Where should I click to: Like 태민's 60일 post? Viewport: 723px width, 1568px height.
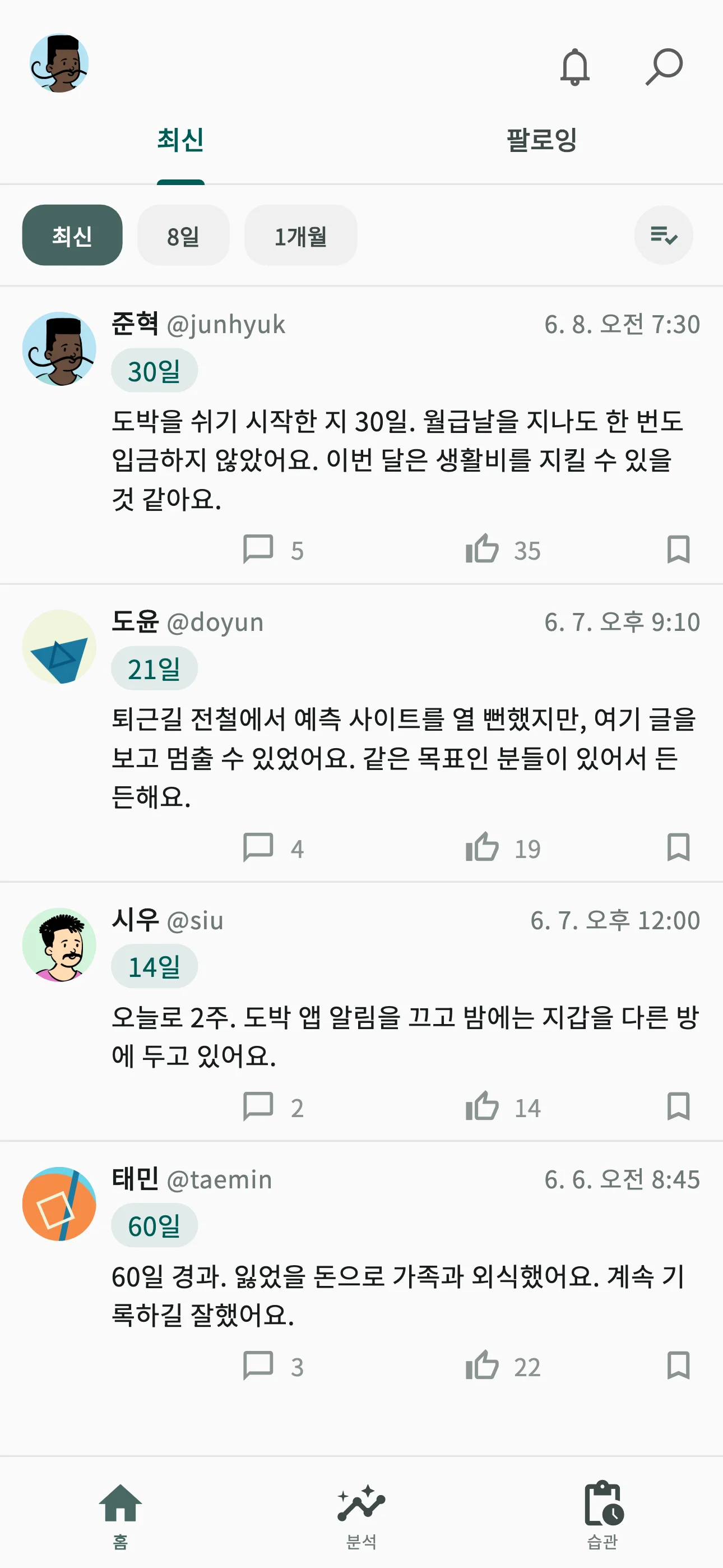click(482, 1366)
